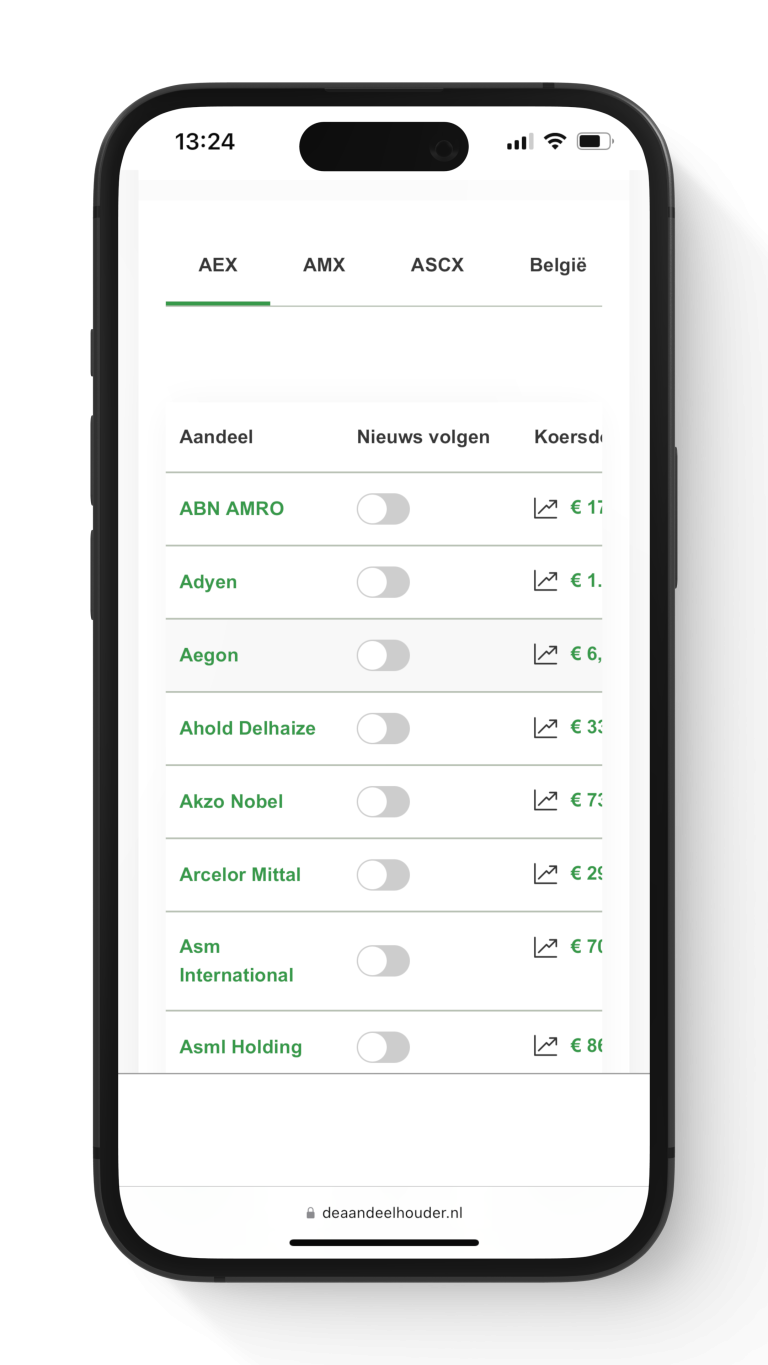Open the ASCX tab
The image size is (768, 1365).
click(437, 265)
